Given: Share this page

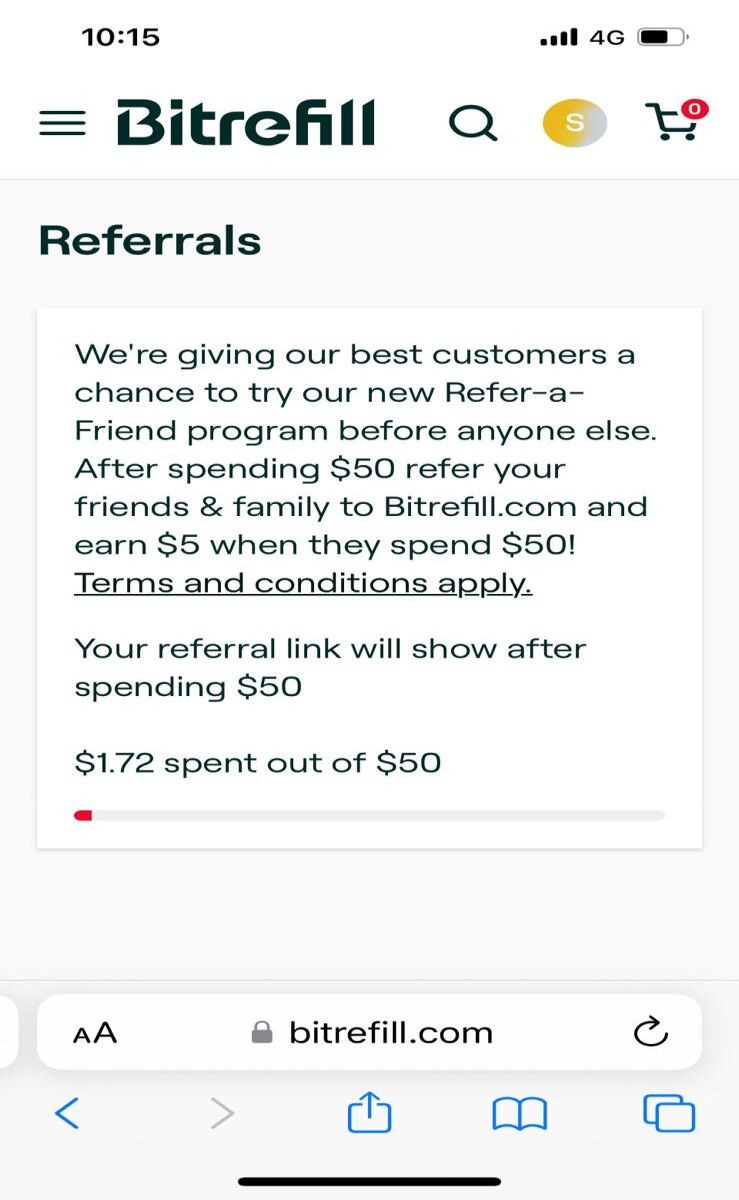Looking at the screenshot, I should click(x=369, y=1110).
